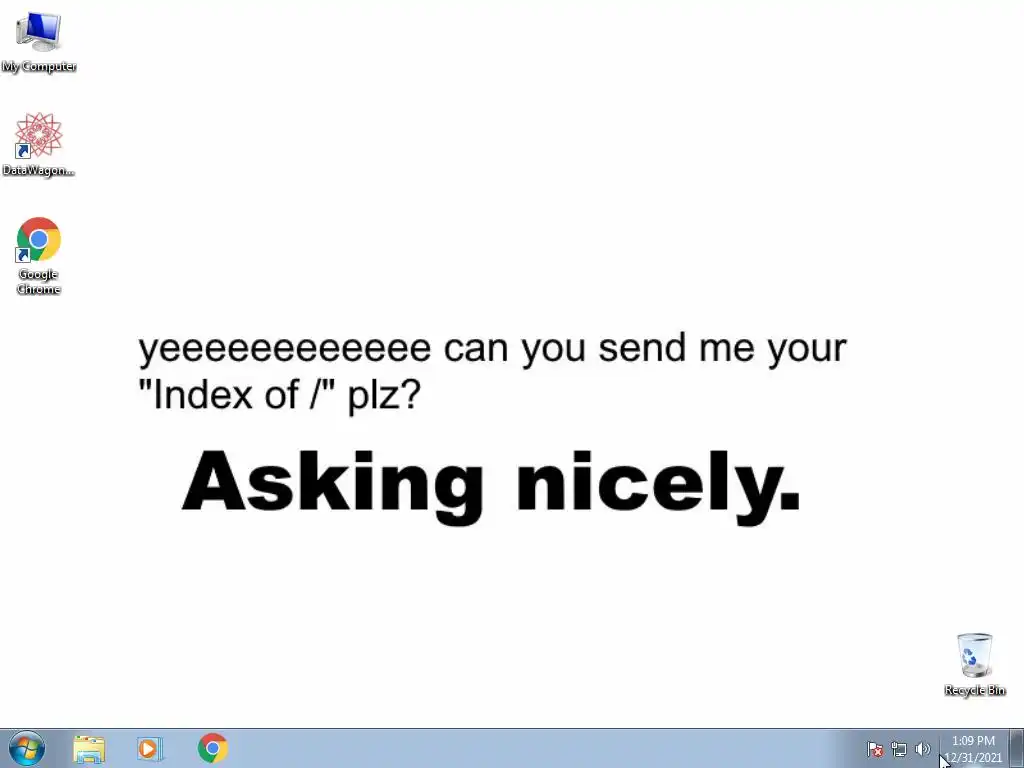Open File Explorer from taskbar
Image resolution: width=1024 pixels, height=768 pixels.
(x=89, y=748)
